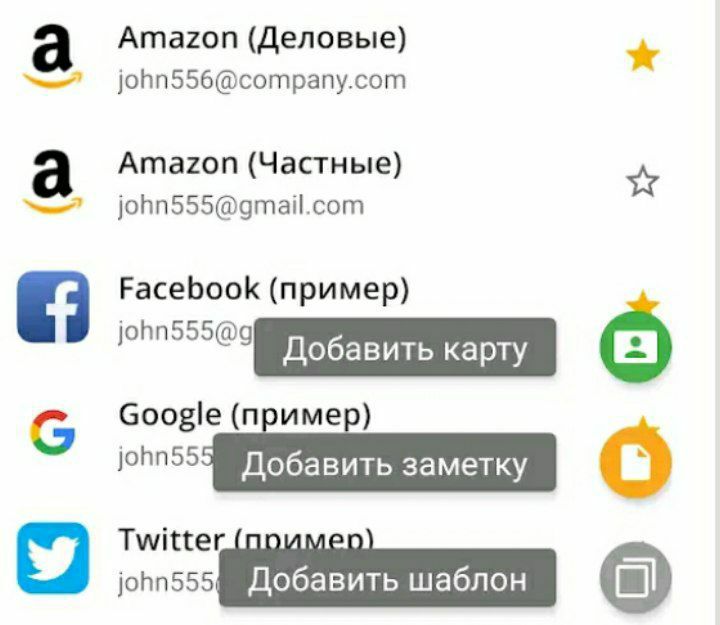Select the Добавить шаблон label
Viewport: 720px width, 625px height.
pyautogui.click(x=387, y=578)
